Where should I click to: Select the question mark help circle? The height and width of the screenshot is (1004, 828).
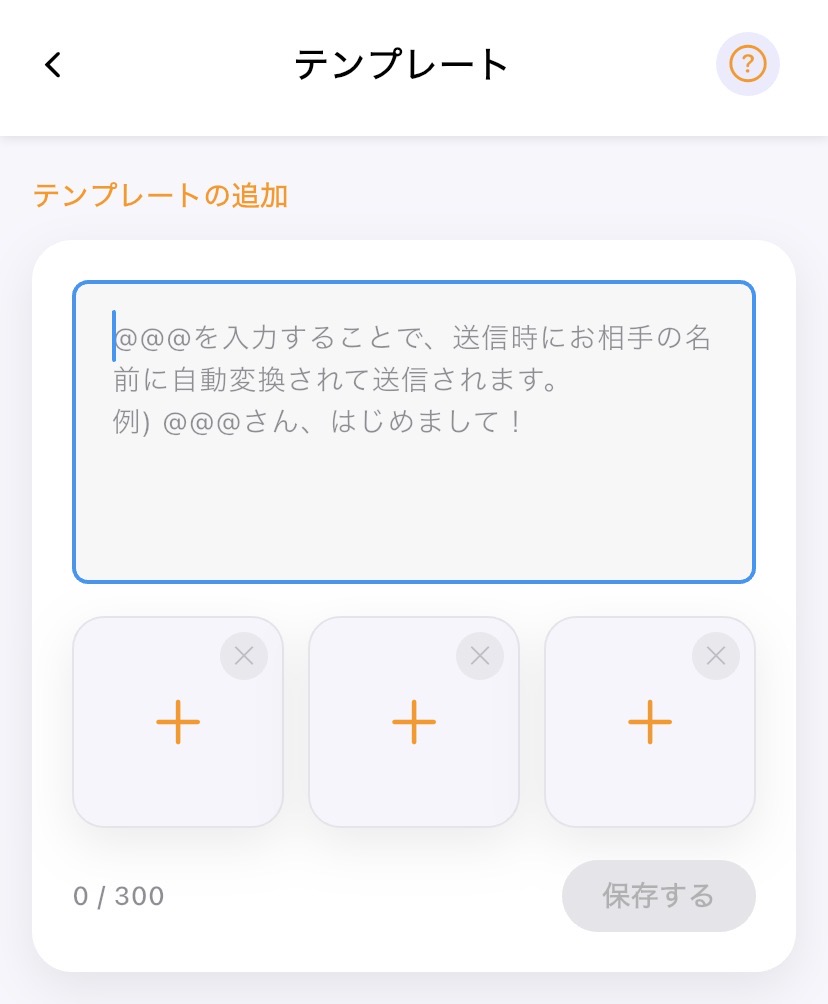747,64
